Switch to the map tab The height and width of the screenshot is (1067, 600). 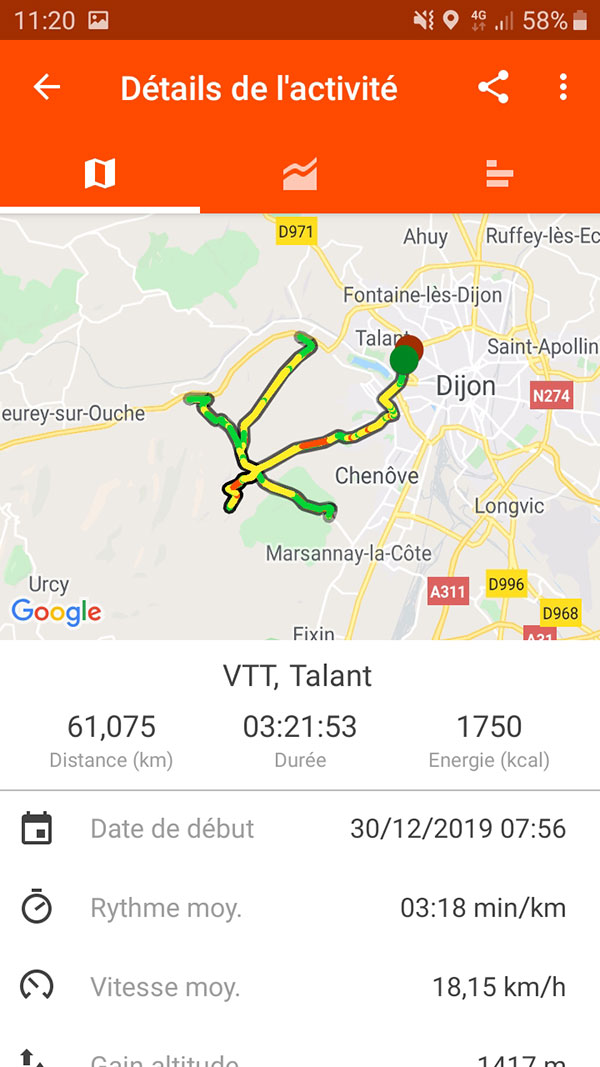(100, 174)
